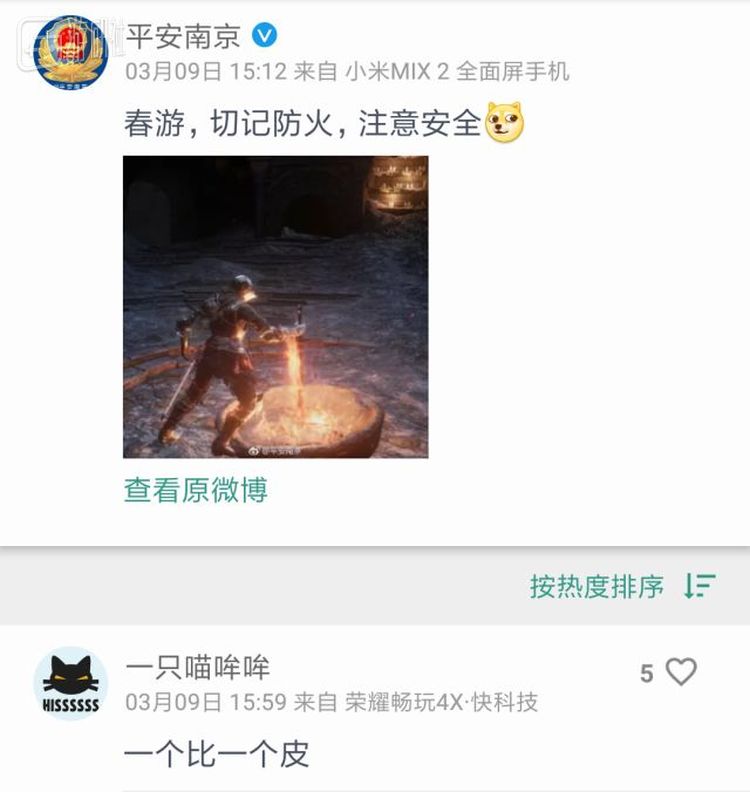Open the 一只喵哞哞 username
This screenshot has height=792, width=750.
tap(197, 666)
